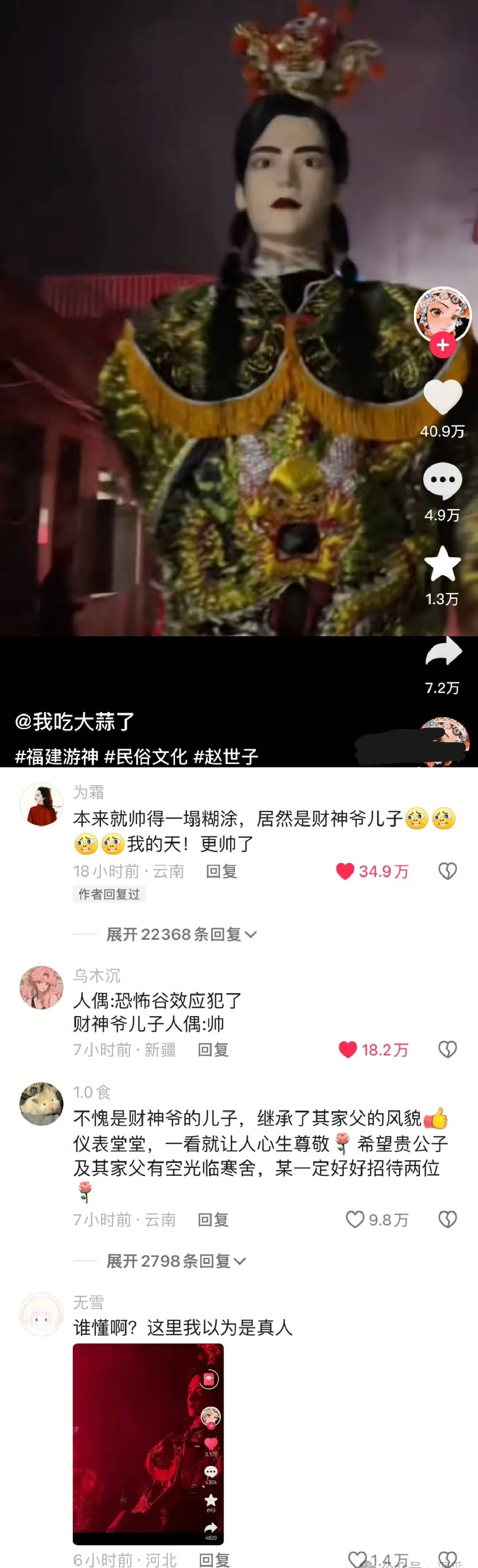The image size is (478, 1568).
Task: Open 为霜's profile avatar
Action: (x=41, y=804)
